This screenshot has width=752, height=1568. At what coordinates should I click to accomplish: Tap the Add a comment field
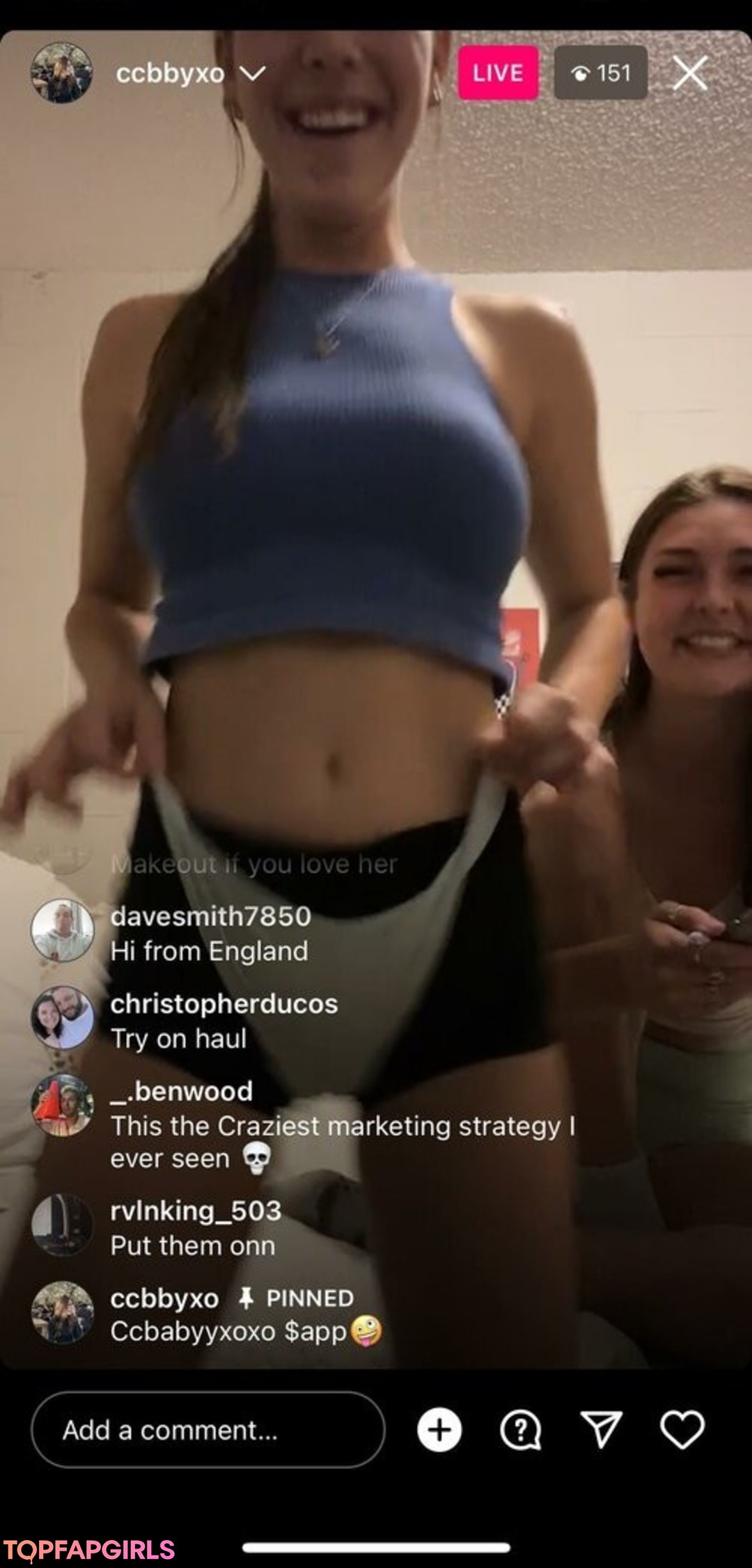point(207,1430)
